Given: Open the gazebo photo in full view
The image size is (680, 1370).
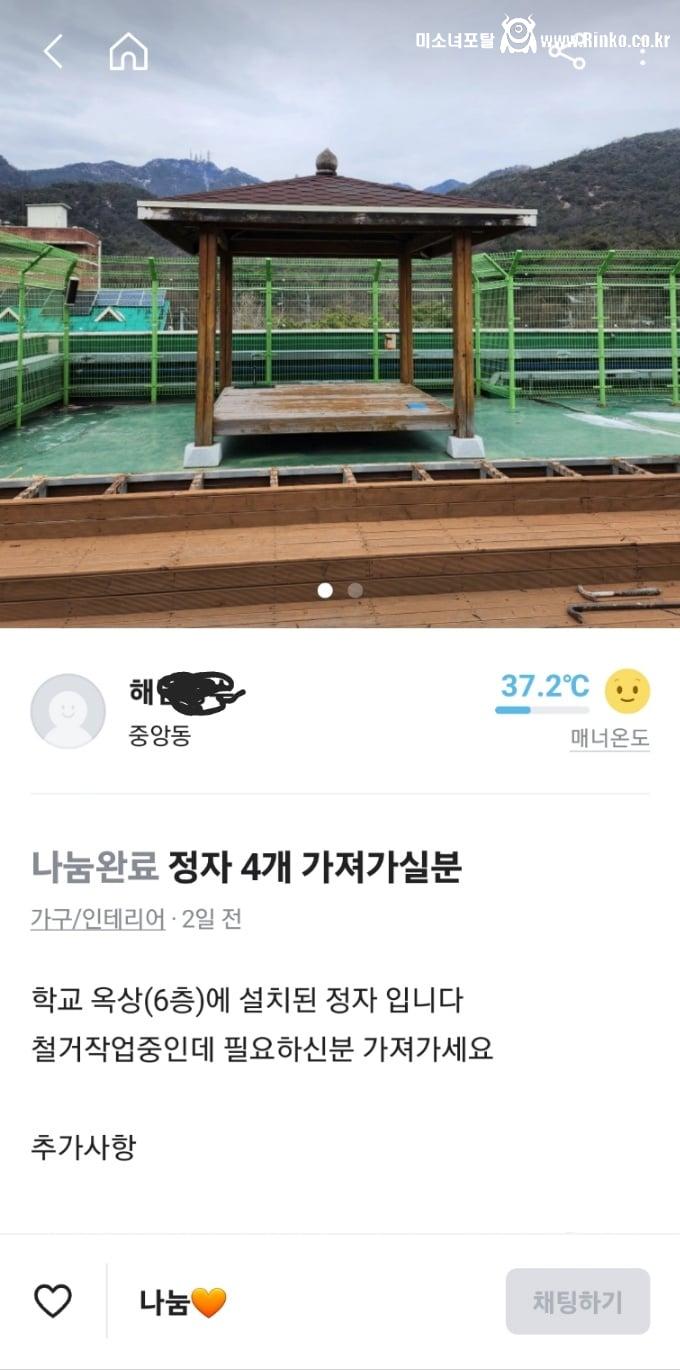Looking at the screenshot, I should (x=340, y=330).
